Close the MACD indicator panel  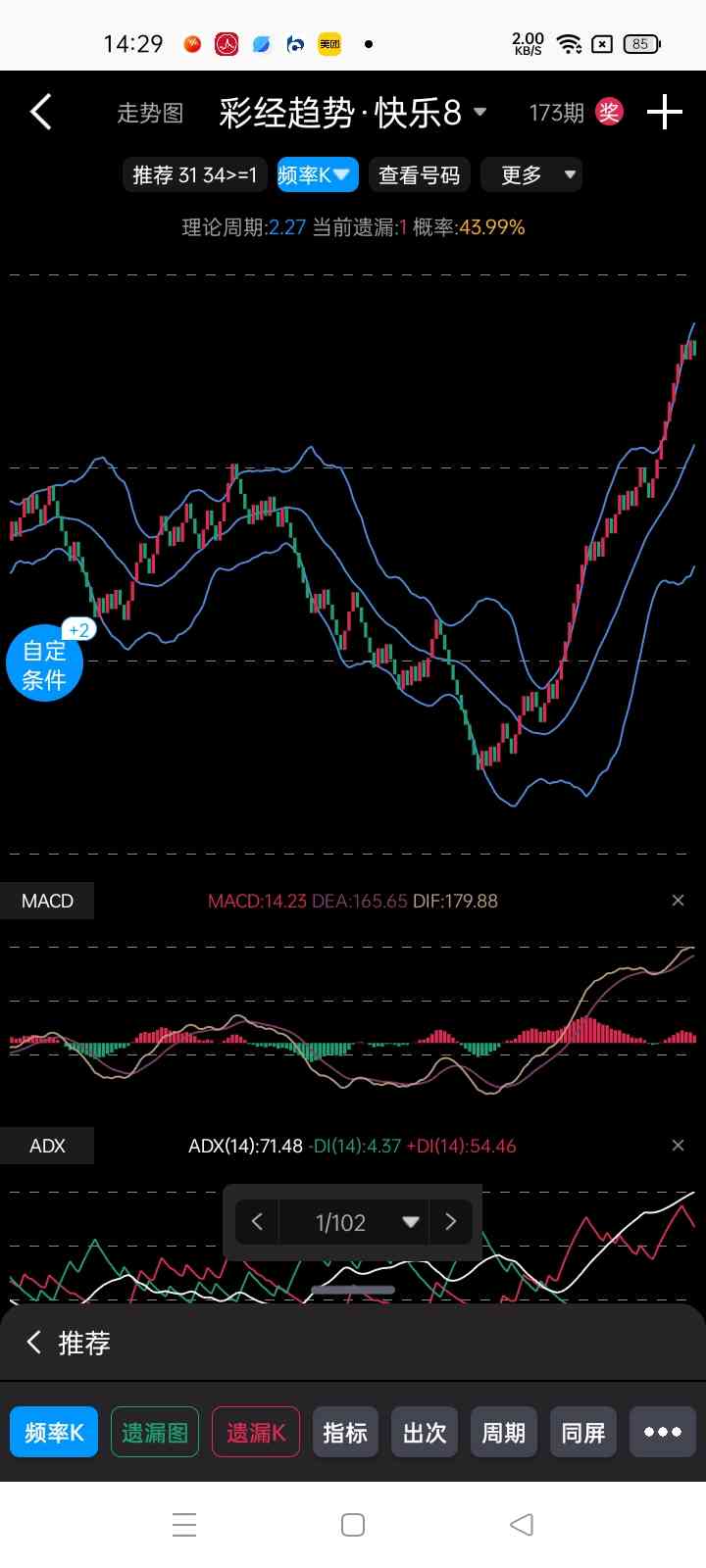tap(678, 900)
